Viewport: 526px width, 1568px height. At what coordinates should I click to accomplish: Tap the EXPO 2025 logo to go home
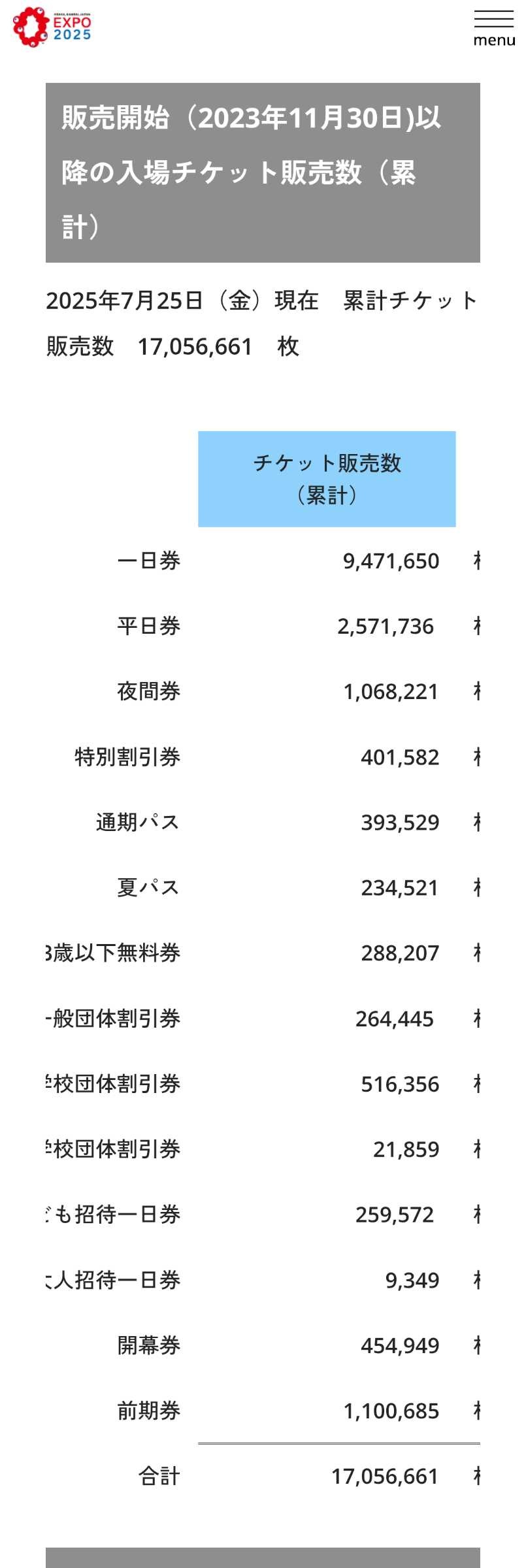[52, 27]
